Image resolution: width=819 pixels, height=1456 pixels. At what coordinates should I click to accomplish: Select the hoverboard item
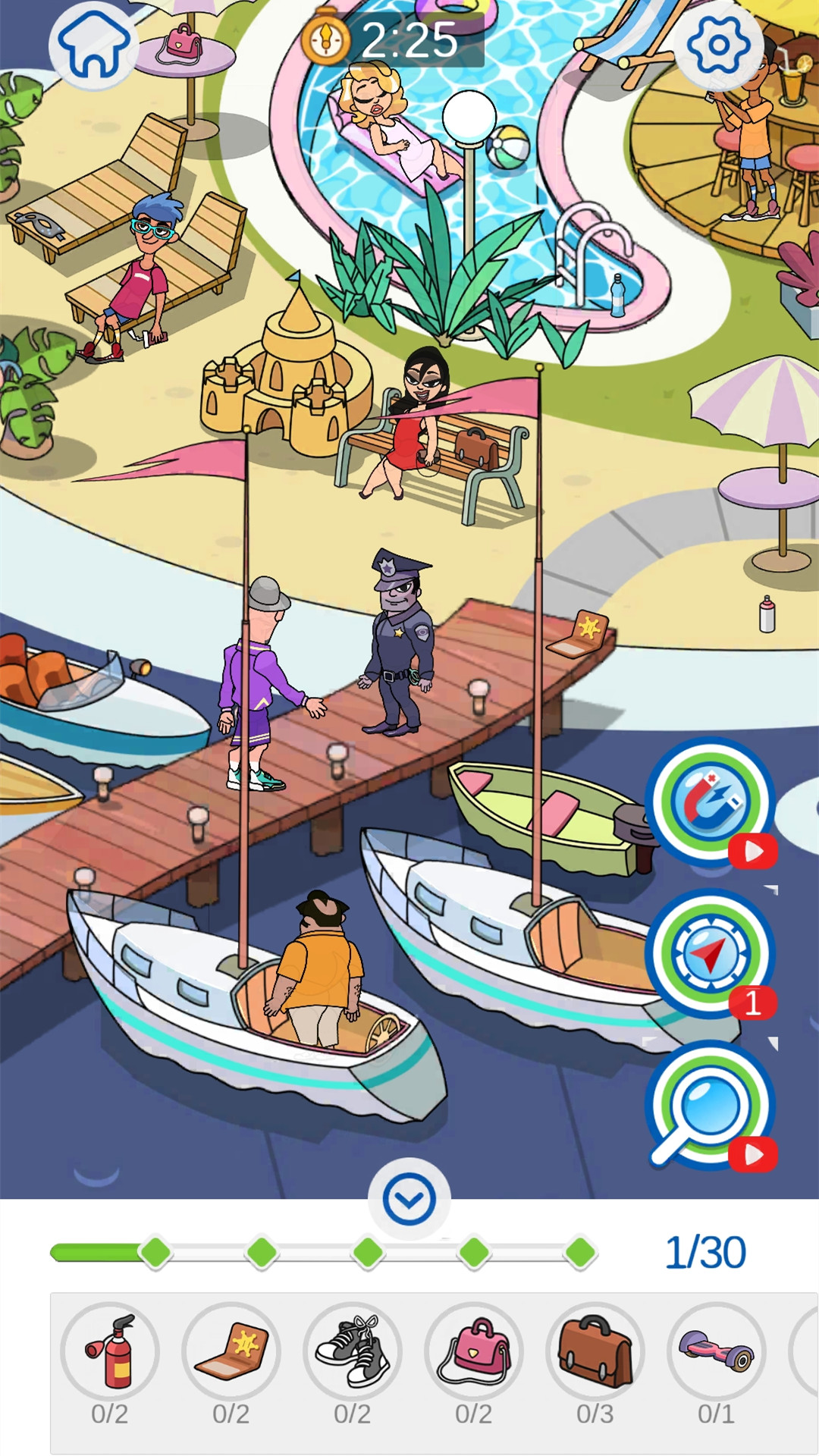(717, 1351)
